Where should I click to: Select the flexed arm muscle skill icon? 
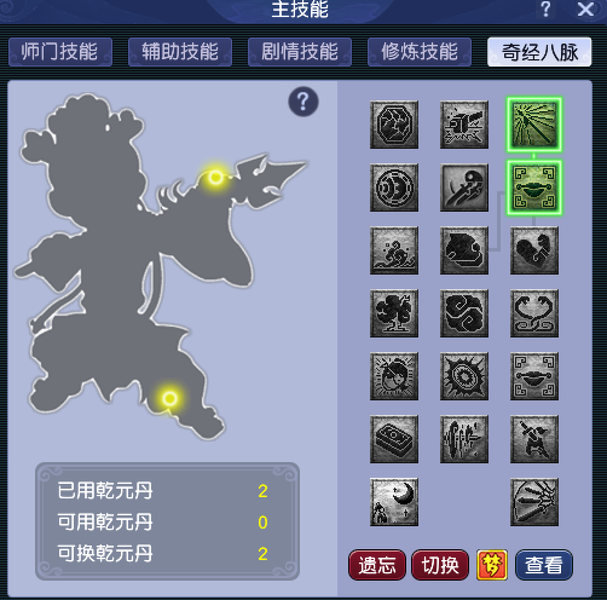(534, 250)
